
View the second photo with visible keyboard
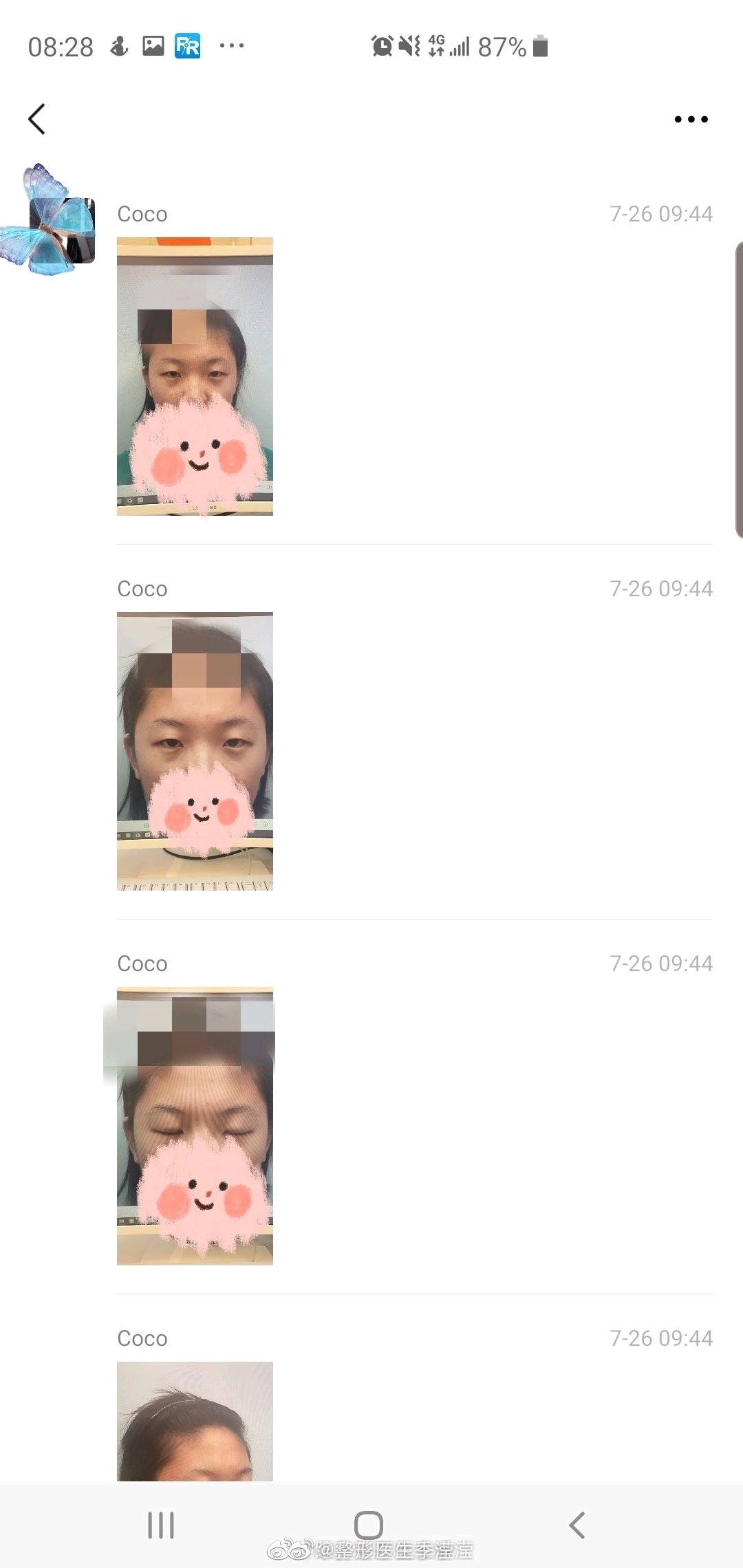[x=195, y=751]
